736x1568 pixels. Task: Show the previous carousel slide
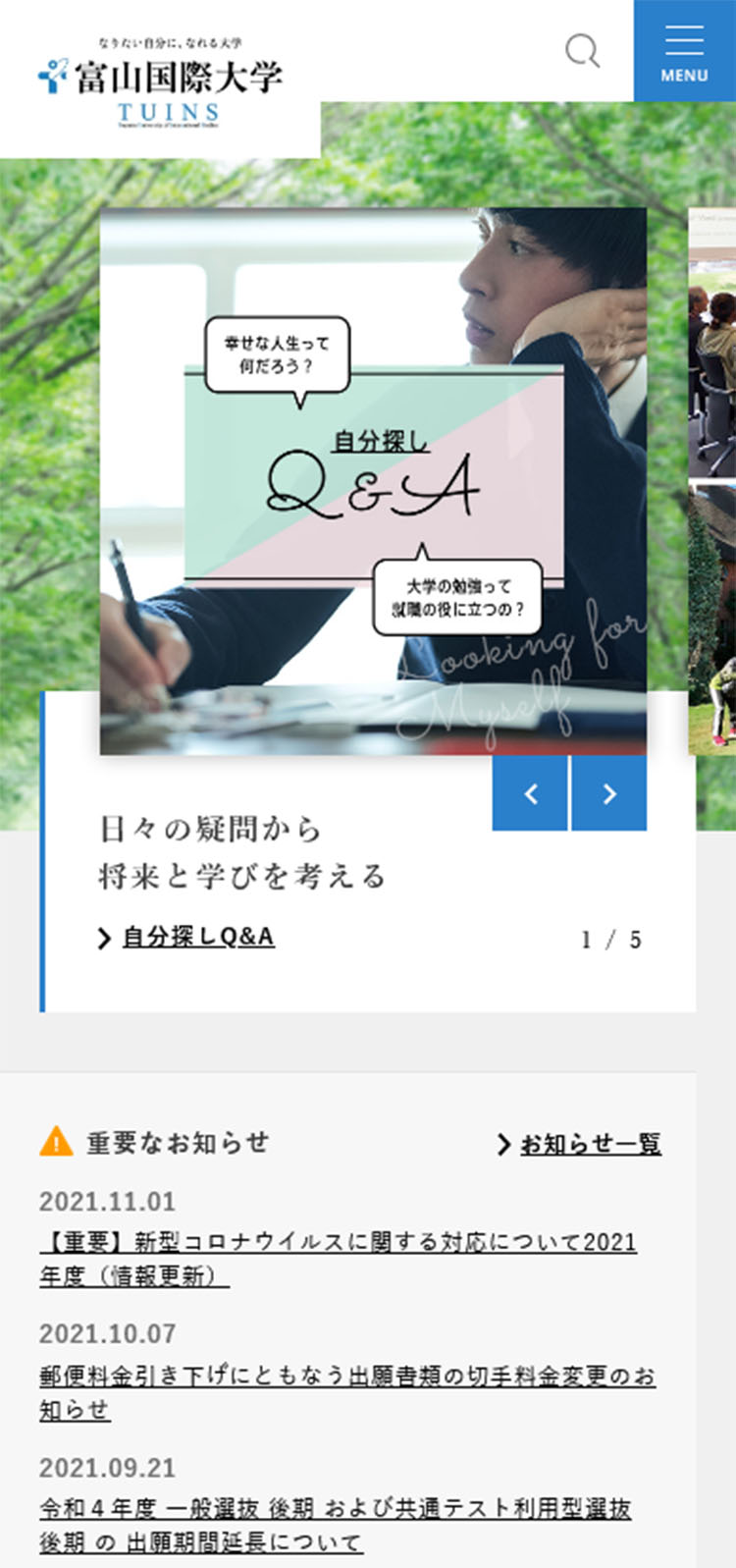click(x=530, y=793)
